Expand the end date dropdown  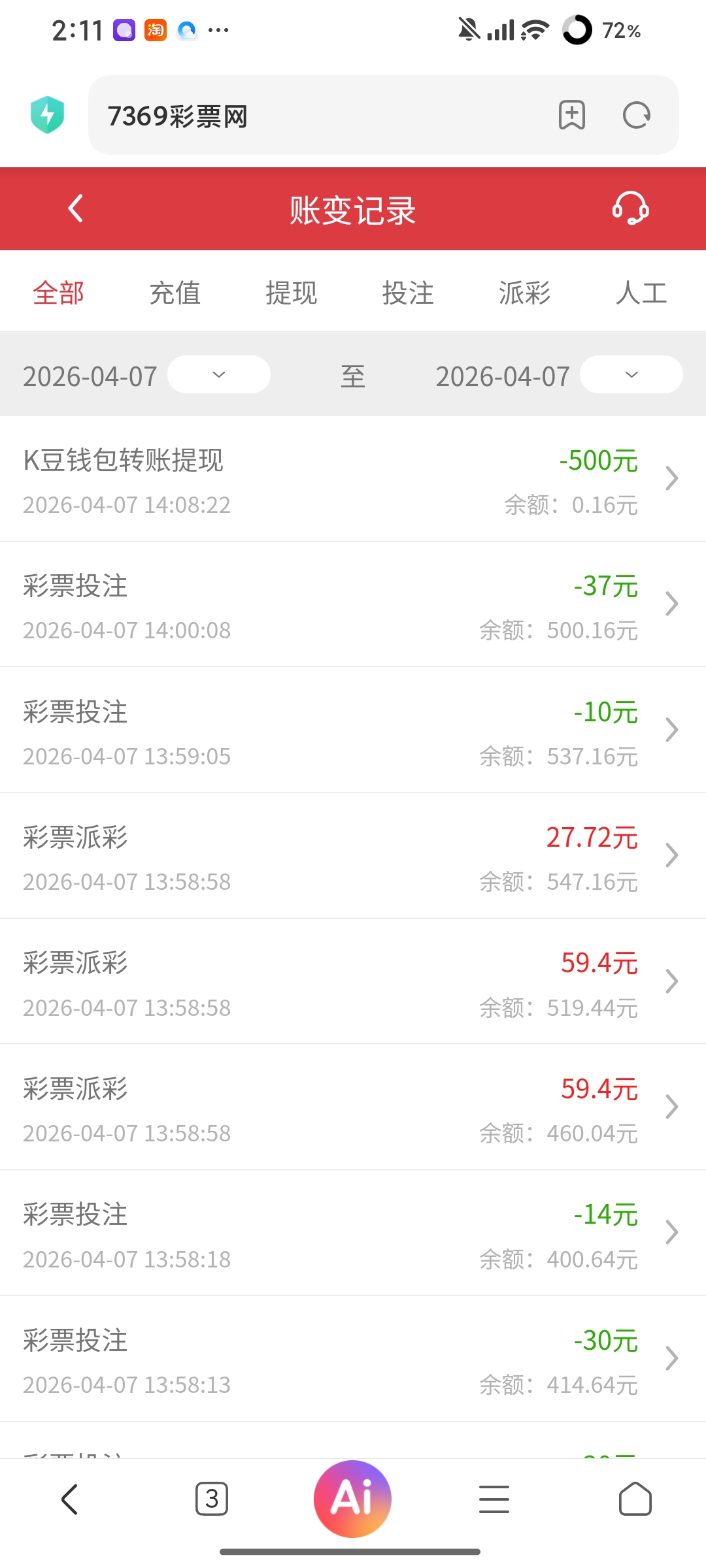click(631, 375)
